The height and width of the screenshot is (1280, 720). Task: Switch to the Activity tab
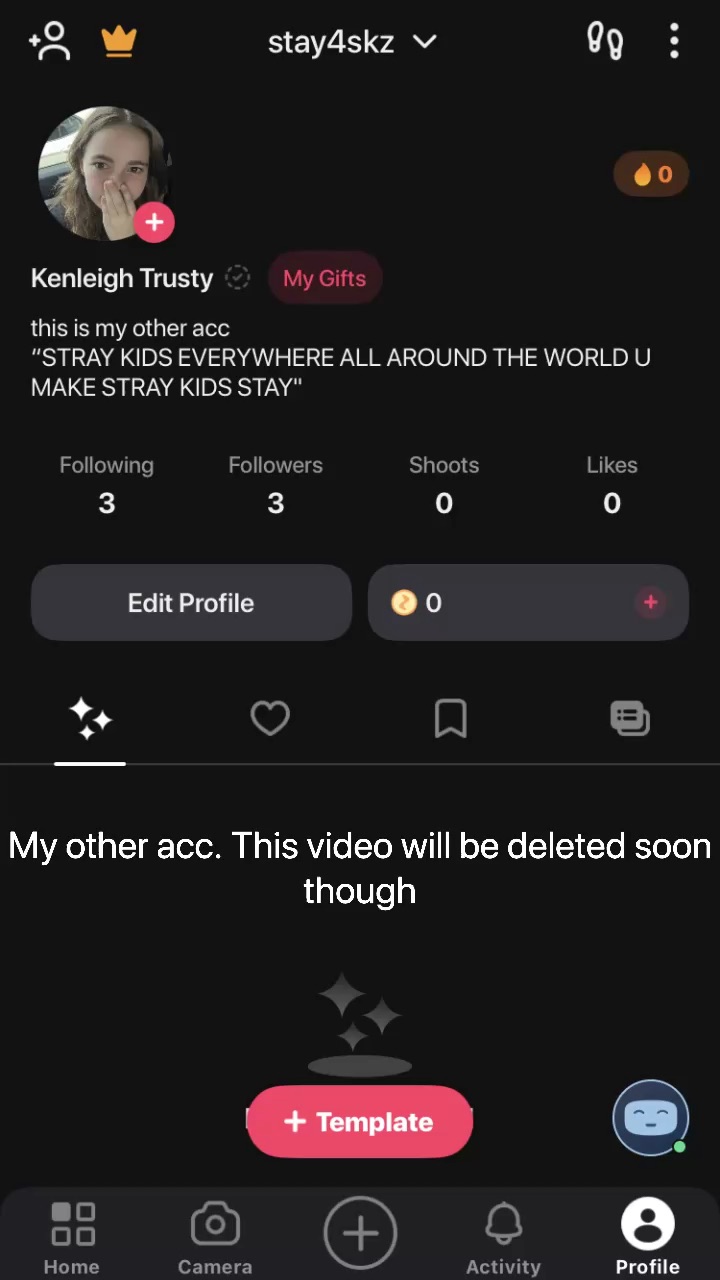pos(503,1238)
